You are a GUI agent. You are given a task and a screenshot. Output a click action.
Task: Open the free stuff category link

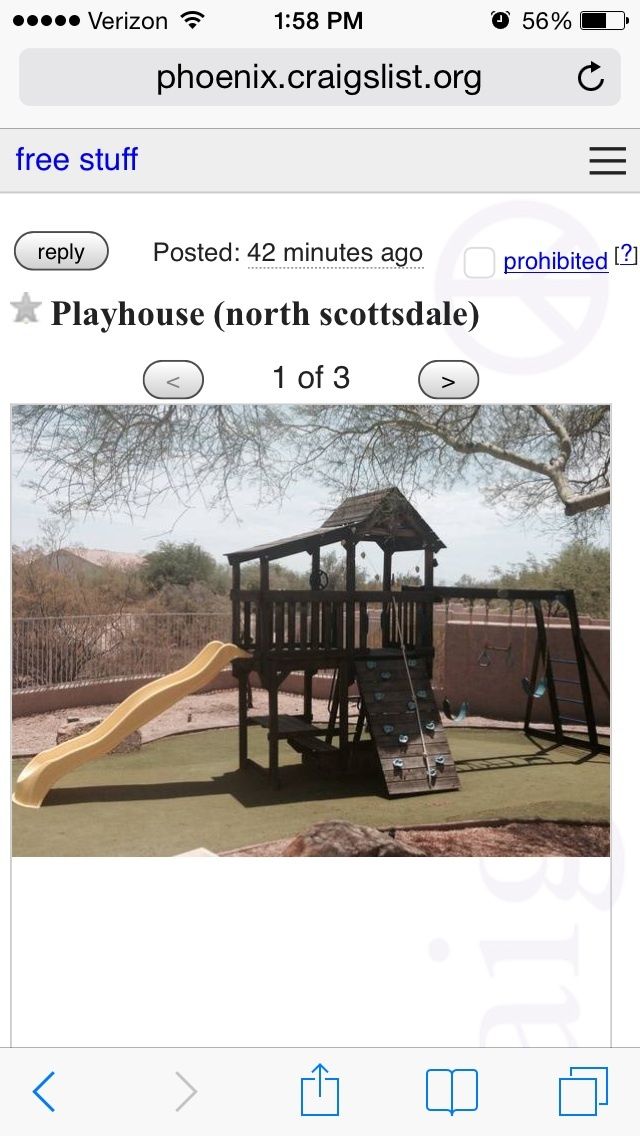(x=77, y=159)
